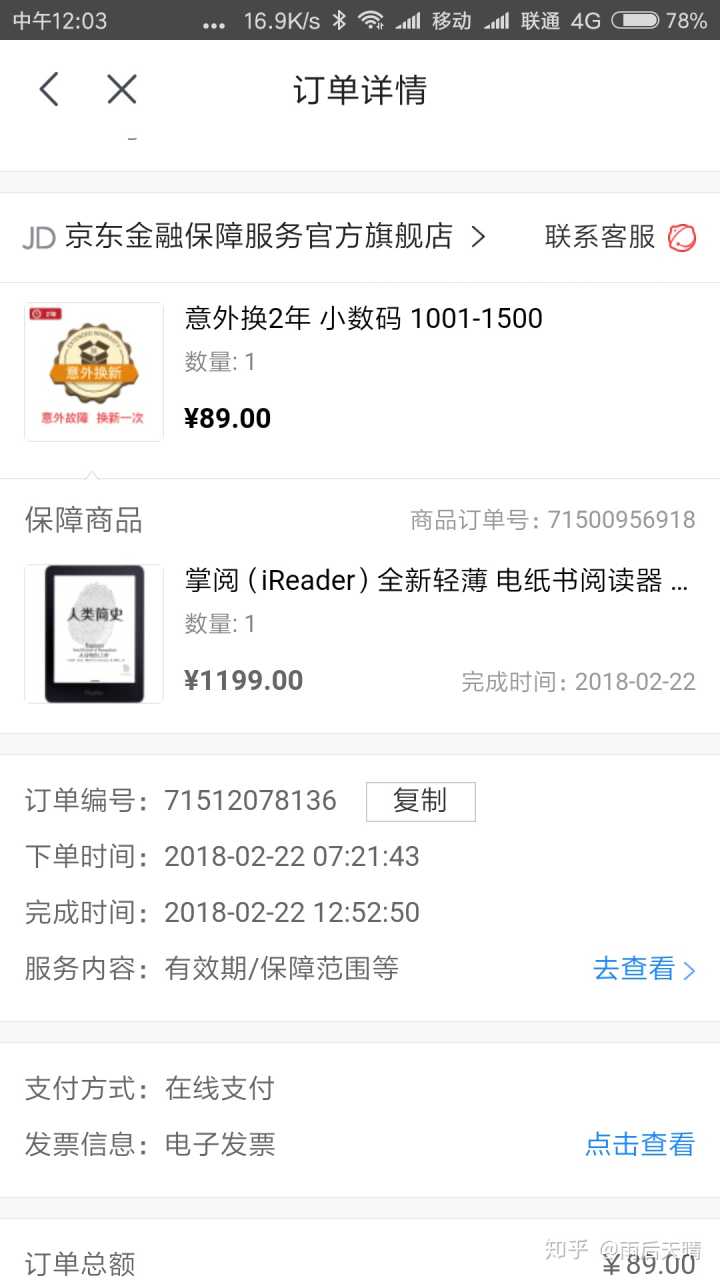The height and width of the screenshot is (1280, 720).
Task: Open the 掌阅 iReader e-reader product
Action: (x=436, y=581)
